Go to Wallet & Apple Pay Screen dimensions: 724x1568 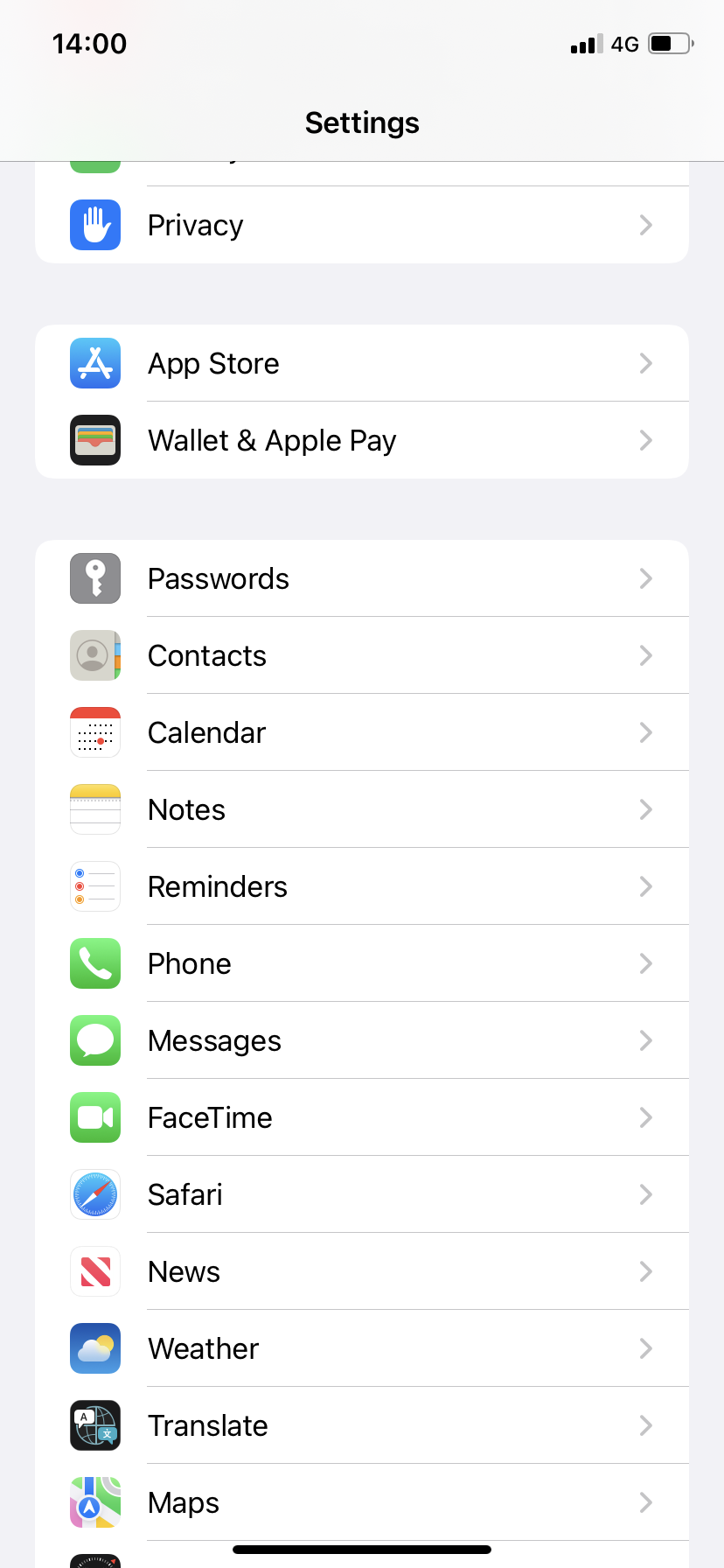pyautogui.click(x=362, y=441)
